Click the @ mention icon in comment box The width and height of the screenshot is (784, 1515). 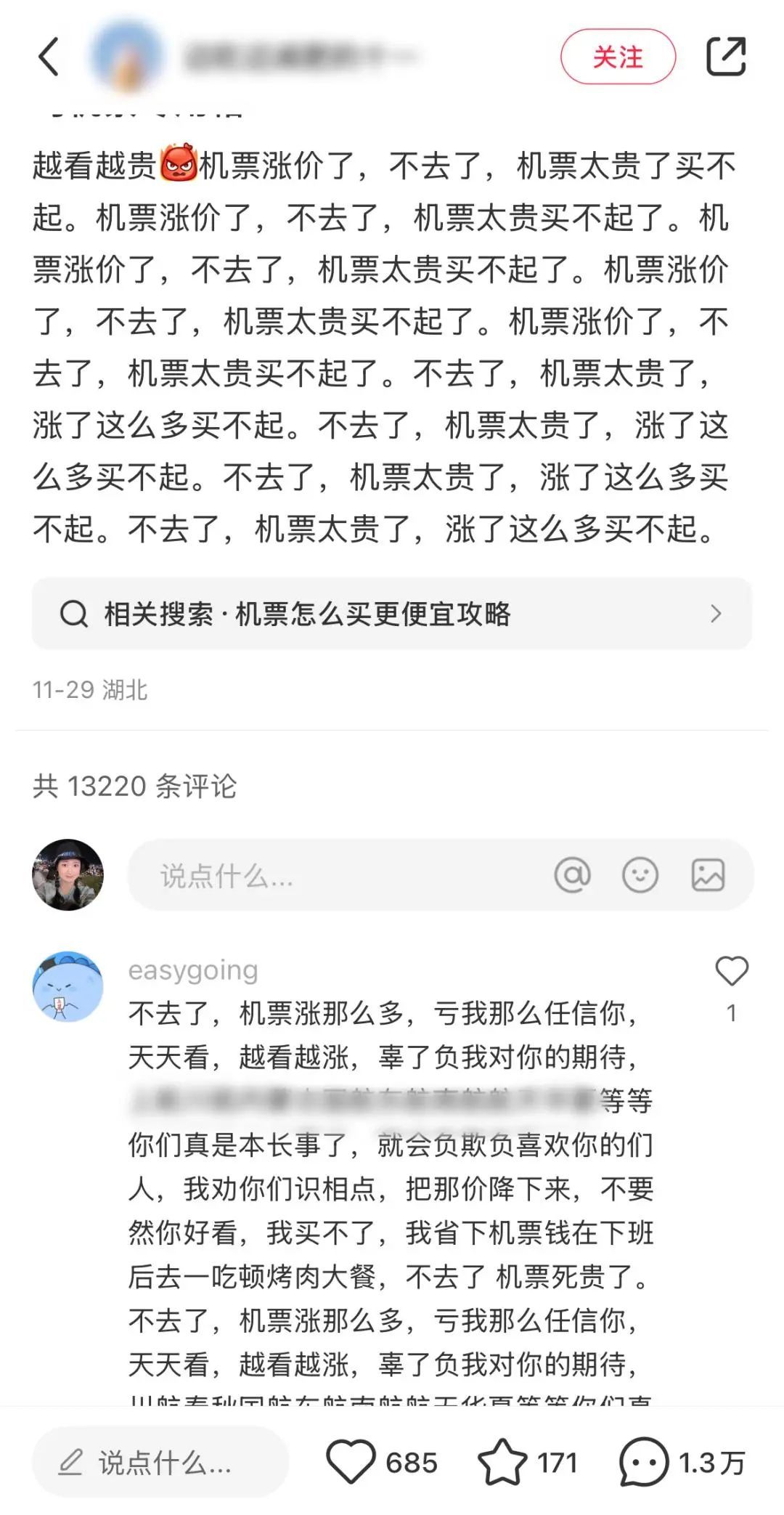573,875
